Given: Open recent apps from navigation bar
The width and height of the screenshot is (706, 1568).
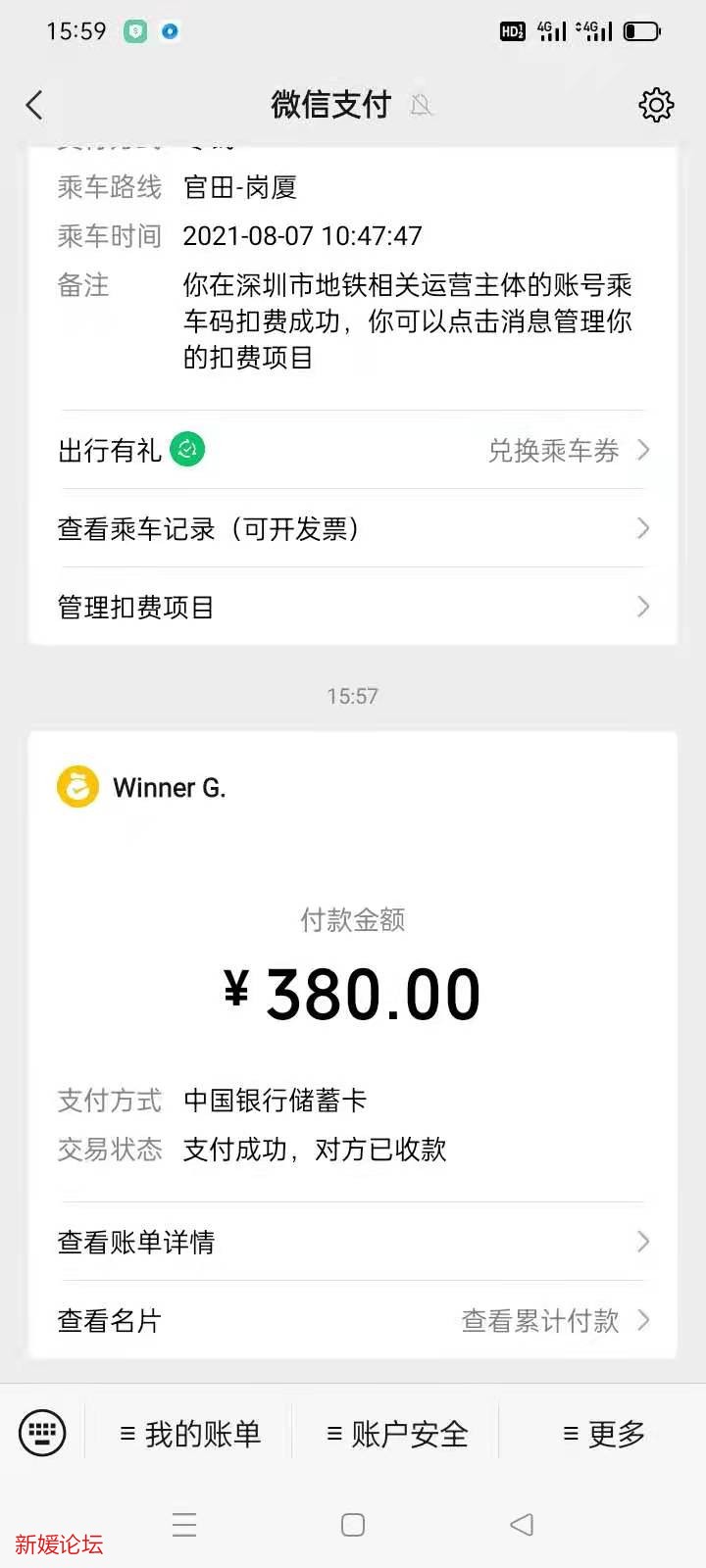Looking at the screenshot, I should coord(184,1525).
